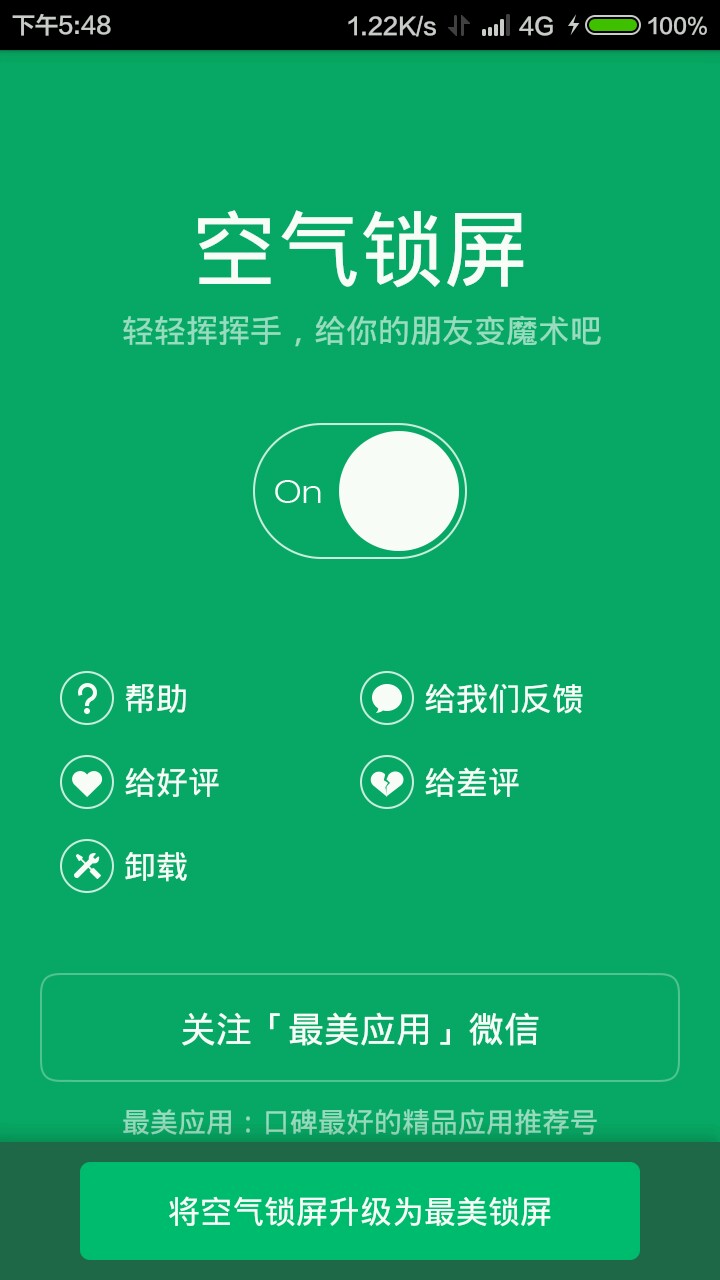Turn off the 空气锁屏 On switch
This screenshot has height=1280, width=720.
click(360, 491)
